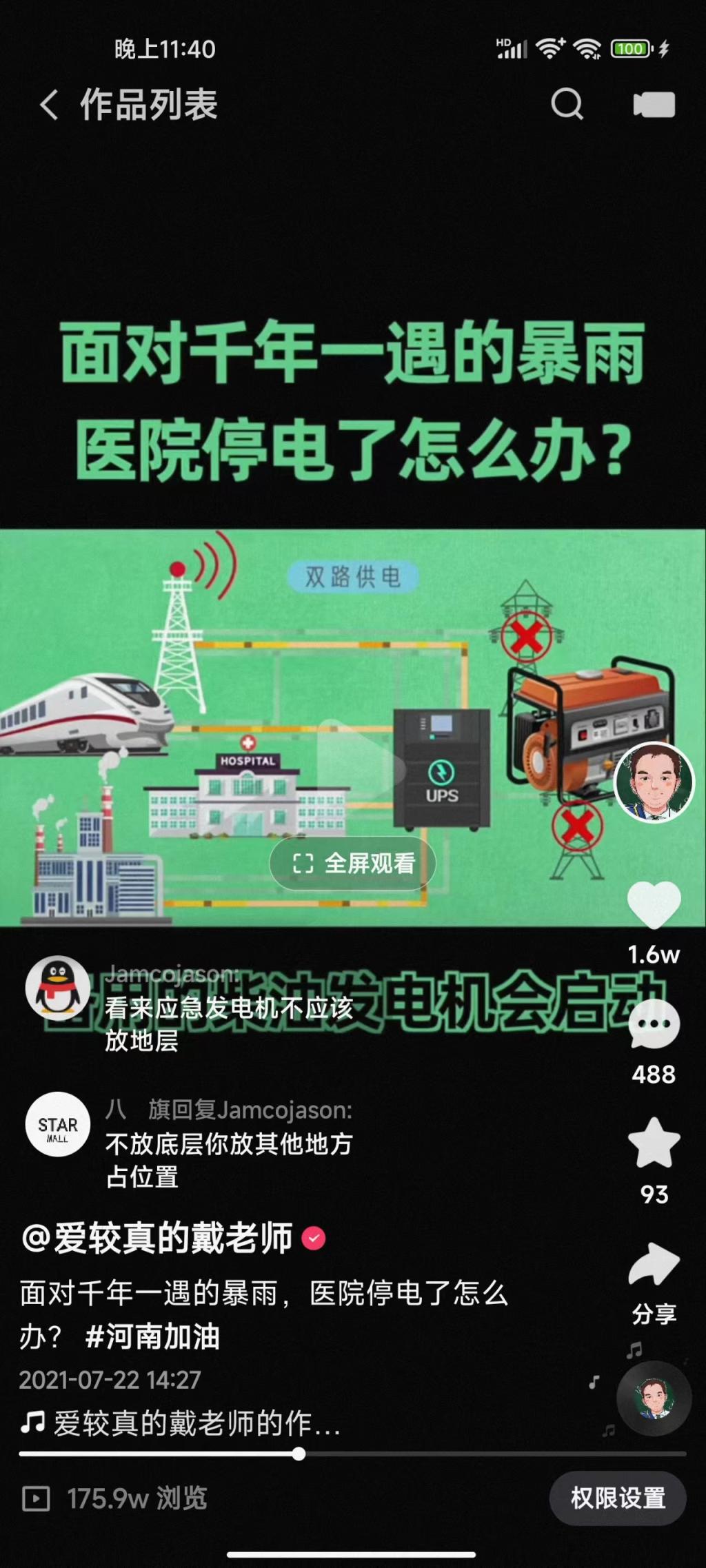
Task: Open the #河南加油 hashtag
Action: tap(153, 1336)
